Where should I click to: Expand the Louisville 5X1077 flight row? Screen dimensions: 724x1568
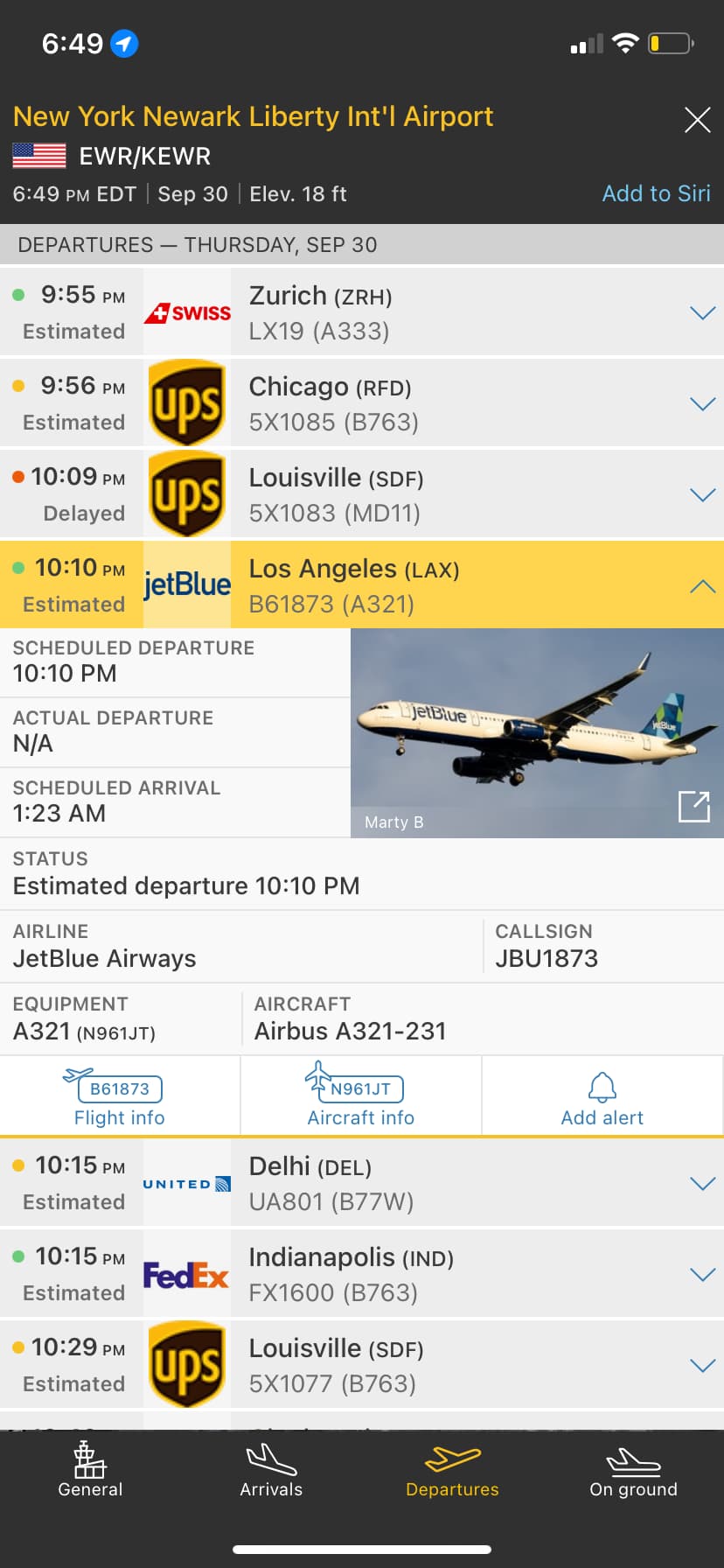coord(702,1365)
